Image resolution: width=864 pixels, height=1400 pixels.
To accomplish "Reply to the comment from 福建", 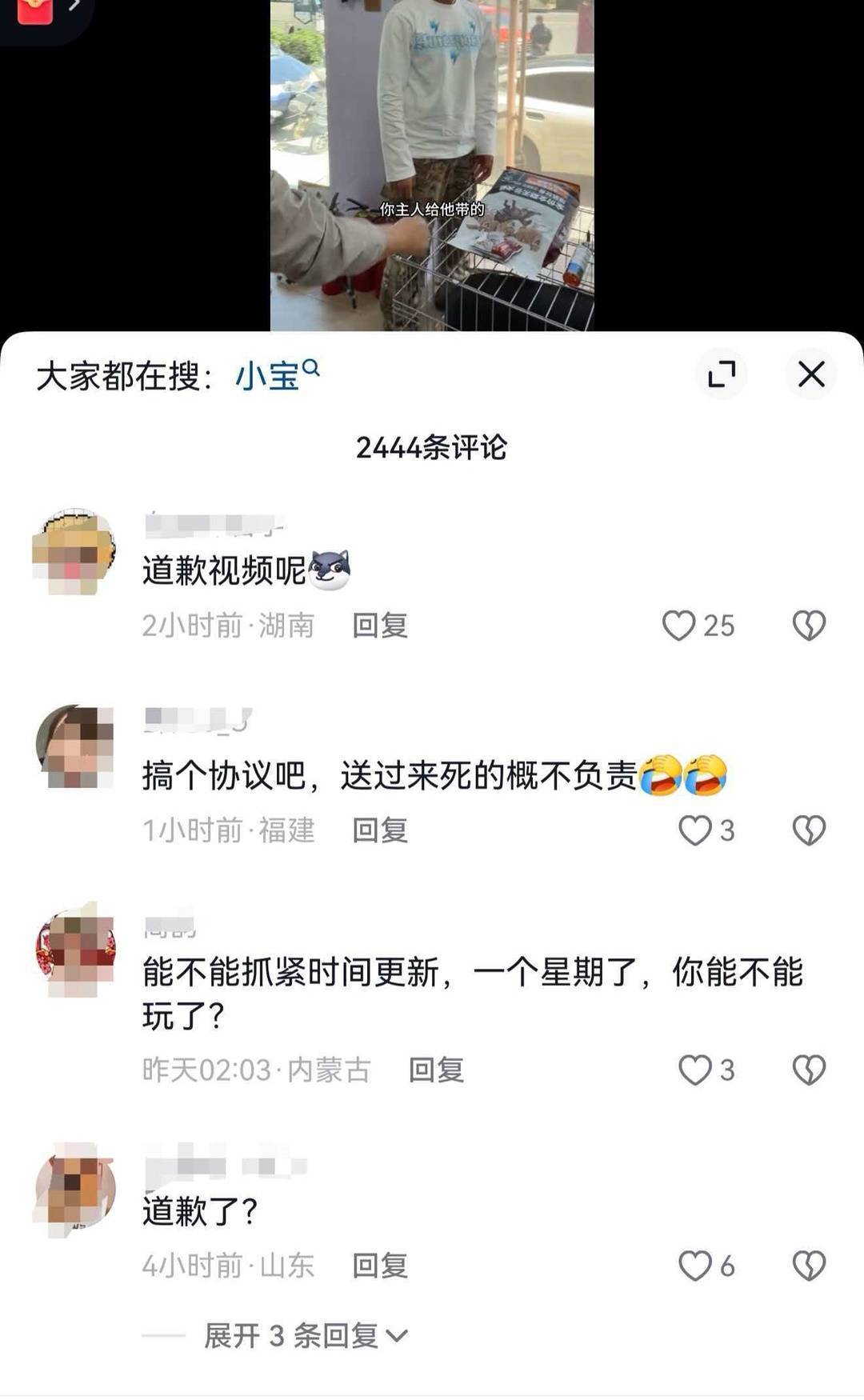I will point(381,830).
